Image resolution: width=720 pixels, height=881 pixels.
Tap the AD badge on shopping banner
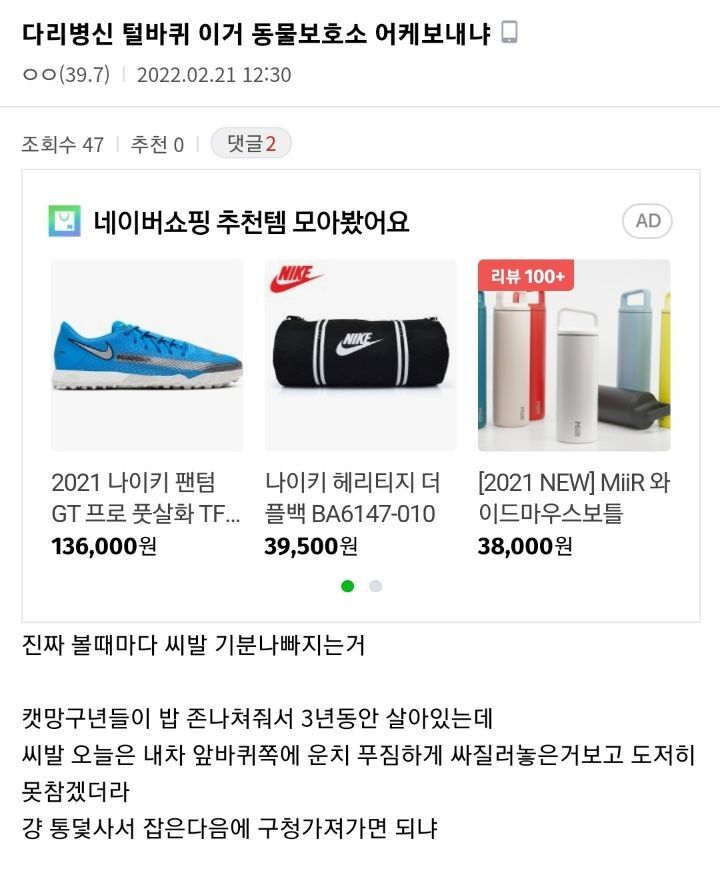coord(647,221)
